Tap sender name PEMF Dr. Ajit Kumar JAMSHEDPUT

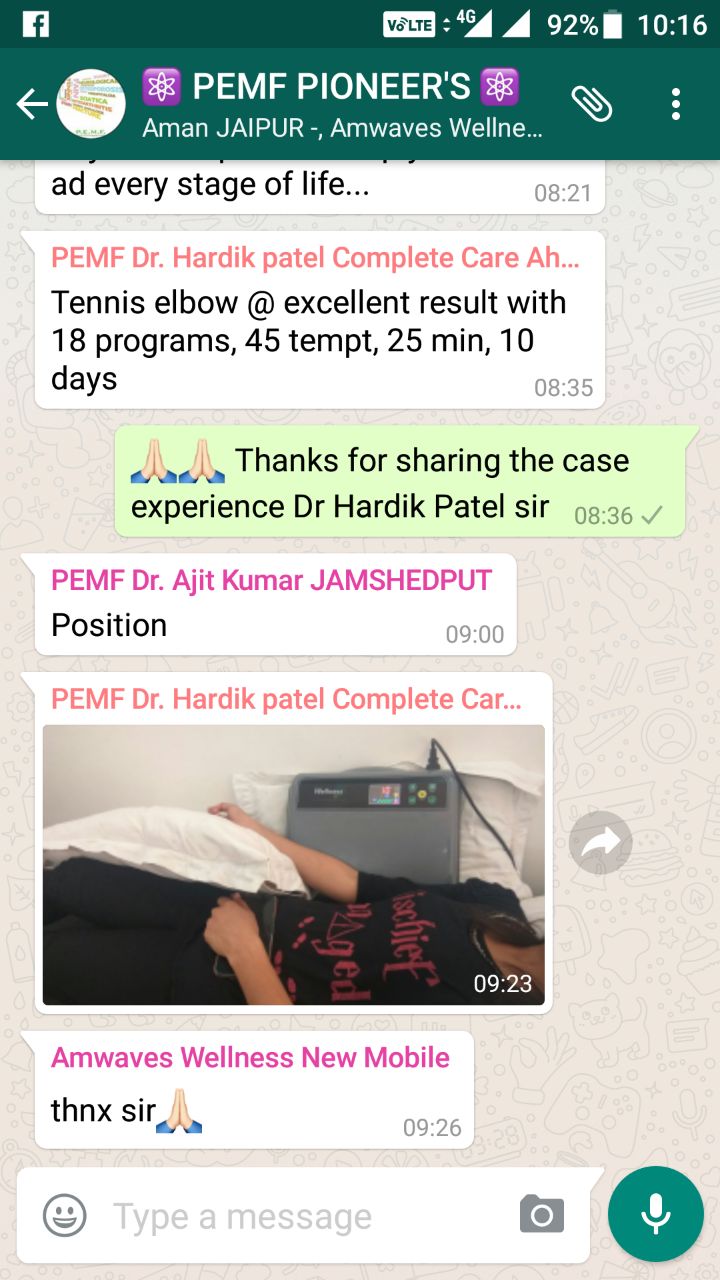(271, 580)
